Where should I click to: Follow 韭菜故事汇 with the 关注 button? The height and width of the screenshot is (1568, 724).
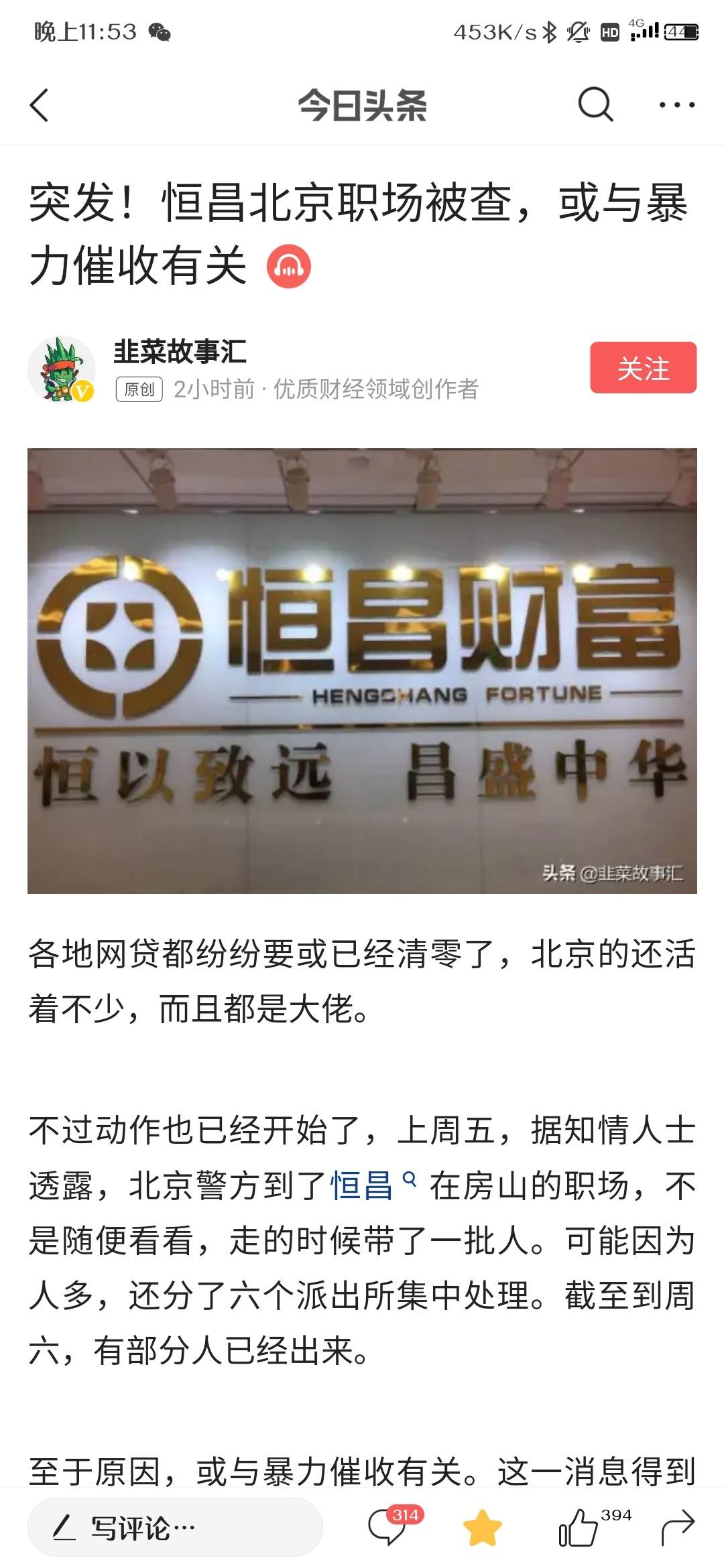[x=643, y=368]
